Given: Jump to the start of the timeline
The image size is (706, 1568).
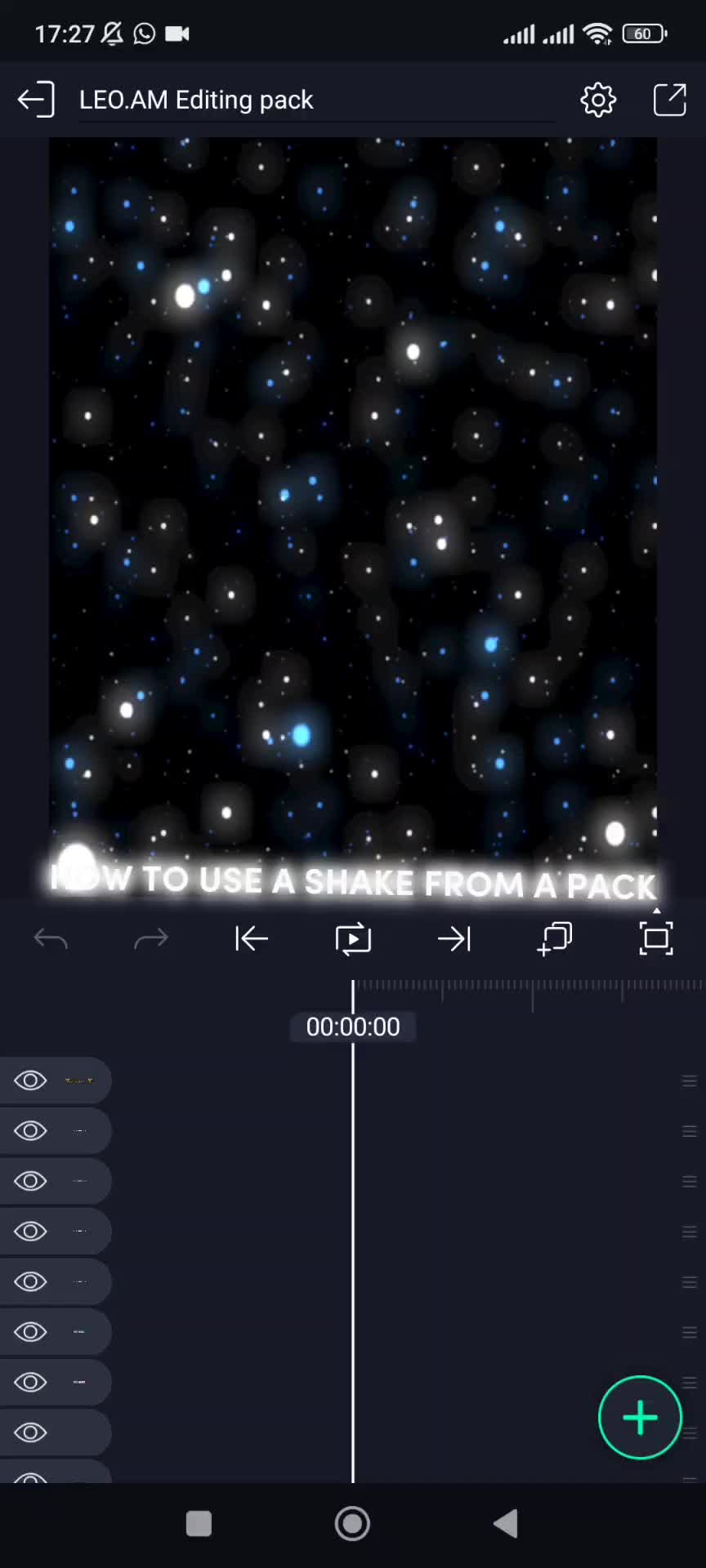Looking at the screenshot, I should (x=251, y=939).
